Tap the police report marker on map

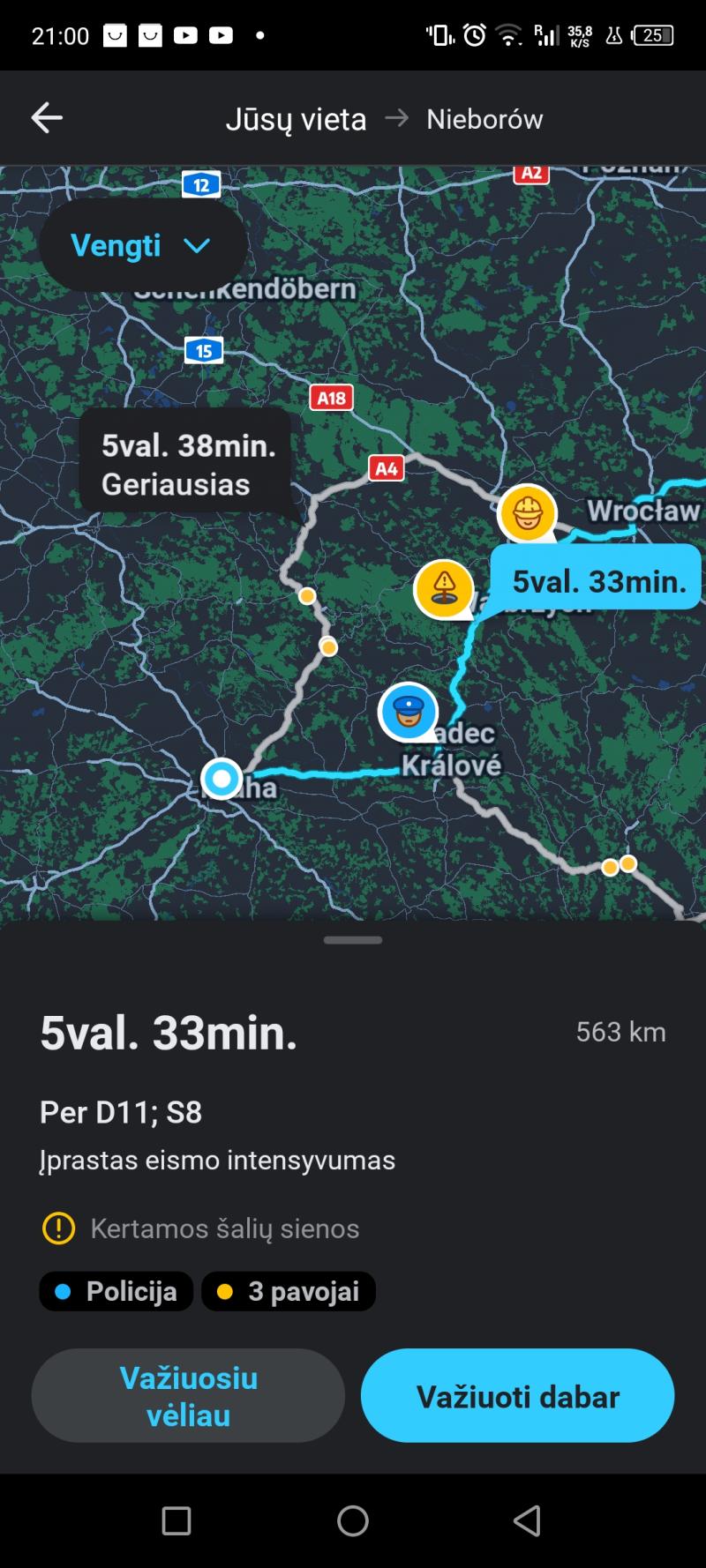[x=408, y=711]
